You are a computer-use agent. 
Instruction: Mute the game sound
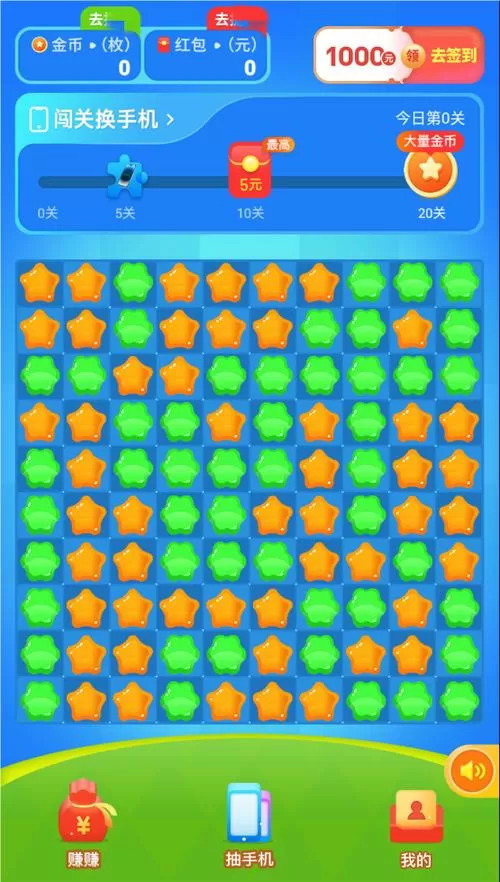471,771
